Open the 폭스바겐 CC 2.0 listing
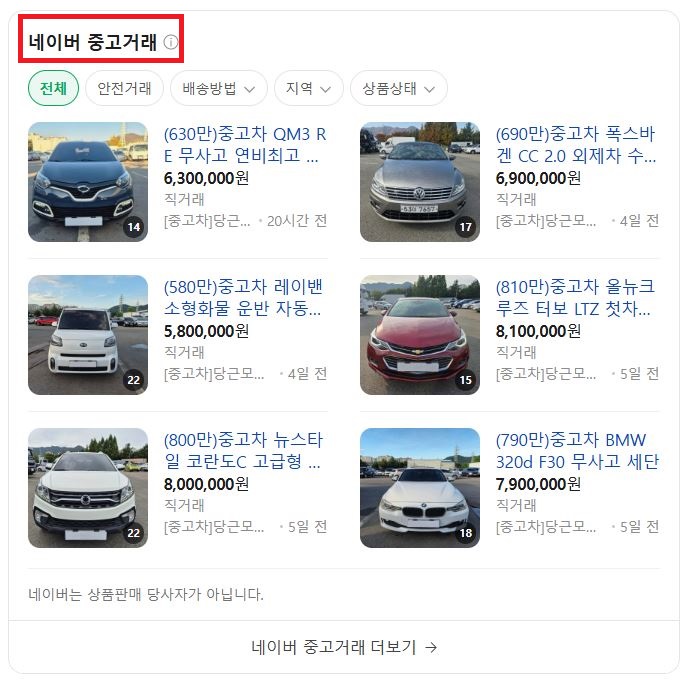Screen dimensions: 693x698 point(576,145)
